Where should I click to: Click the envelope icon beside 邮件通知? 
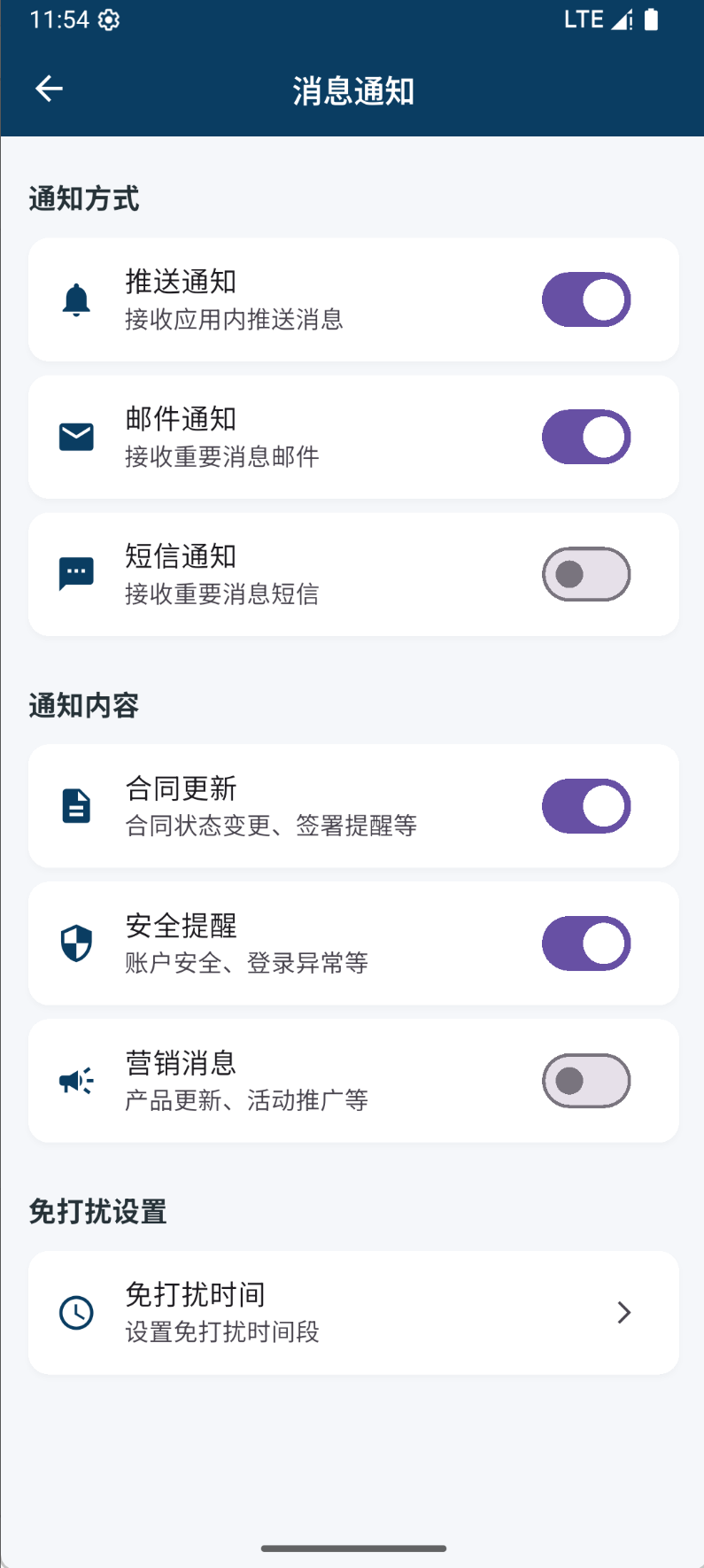coord(76,437)
